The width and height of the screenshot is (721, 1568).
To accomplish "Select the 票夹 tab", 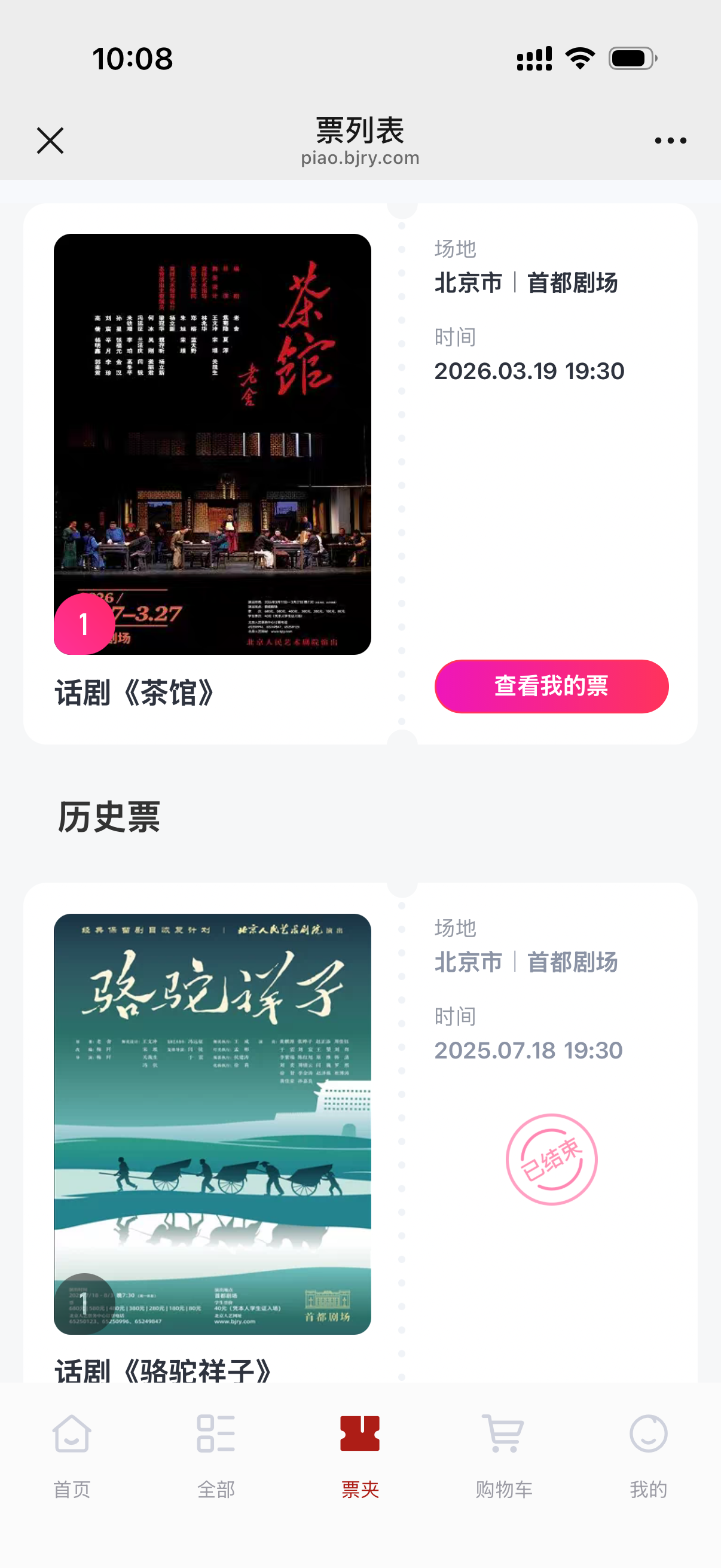I will tap(360, 1455).
